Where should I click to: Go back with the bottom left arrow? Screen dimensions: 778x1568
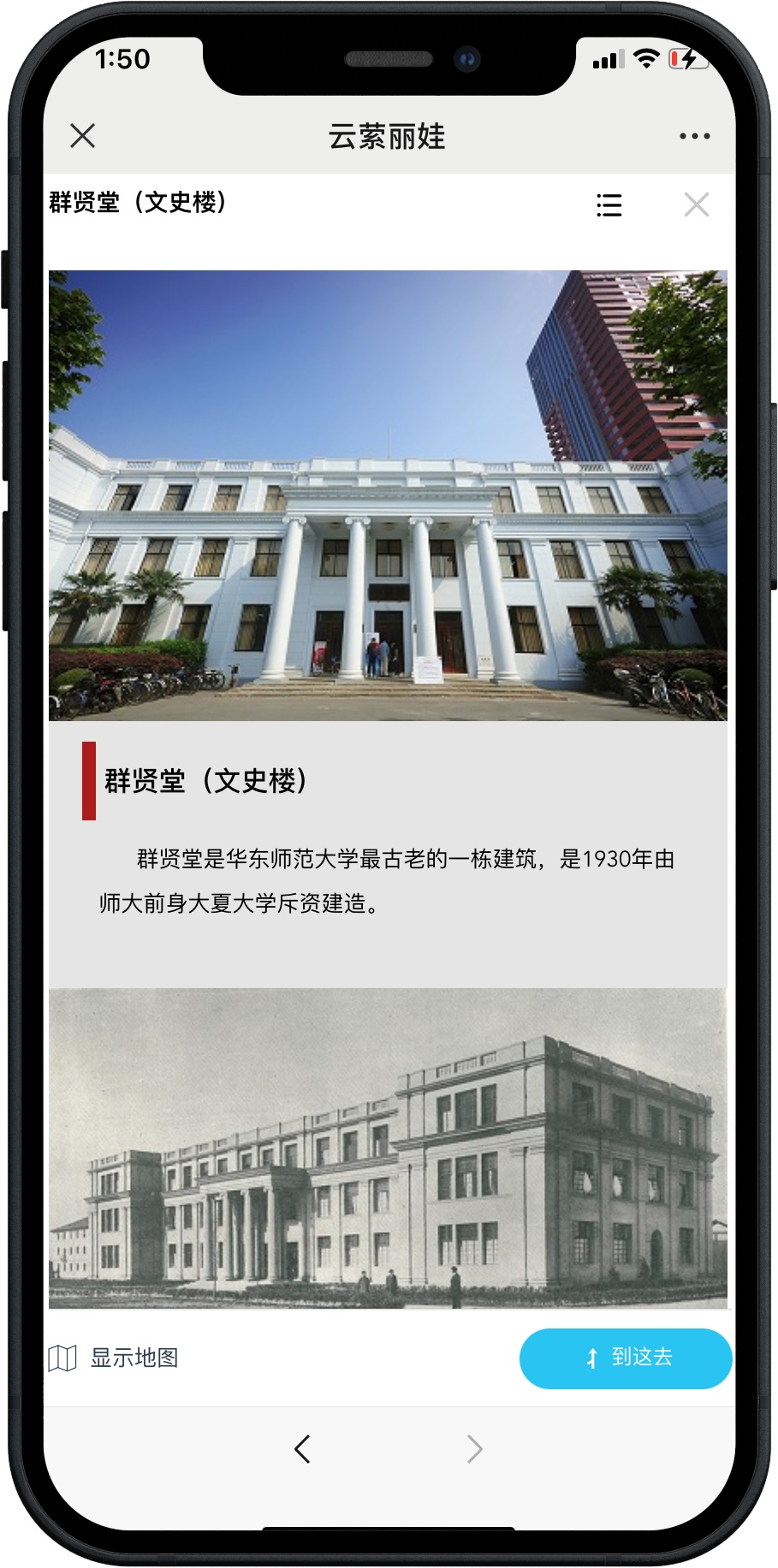point(302,1449)
